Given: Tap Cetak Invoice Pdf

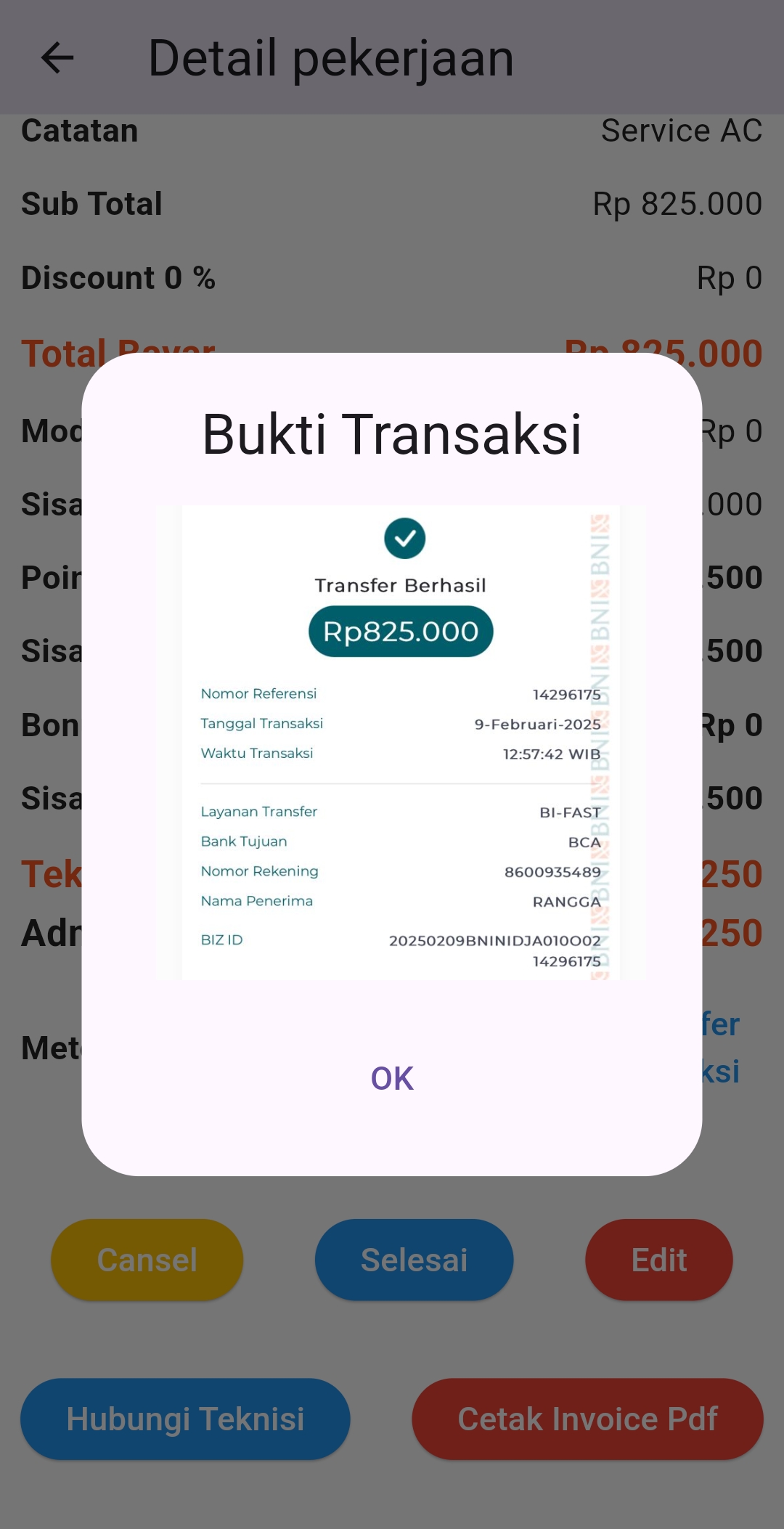Looking at the screenshot, I should click(x=587, y=1419).
